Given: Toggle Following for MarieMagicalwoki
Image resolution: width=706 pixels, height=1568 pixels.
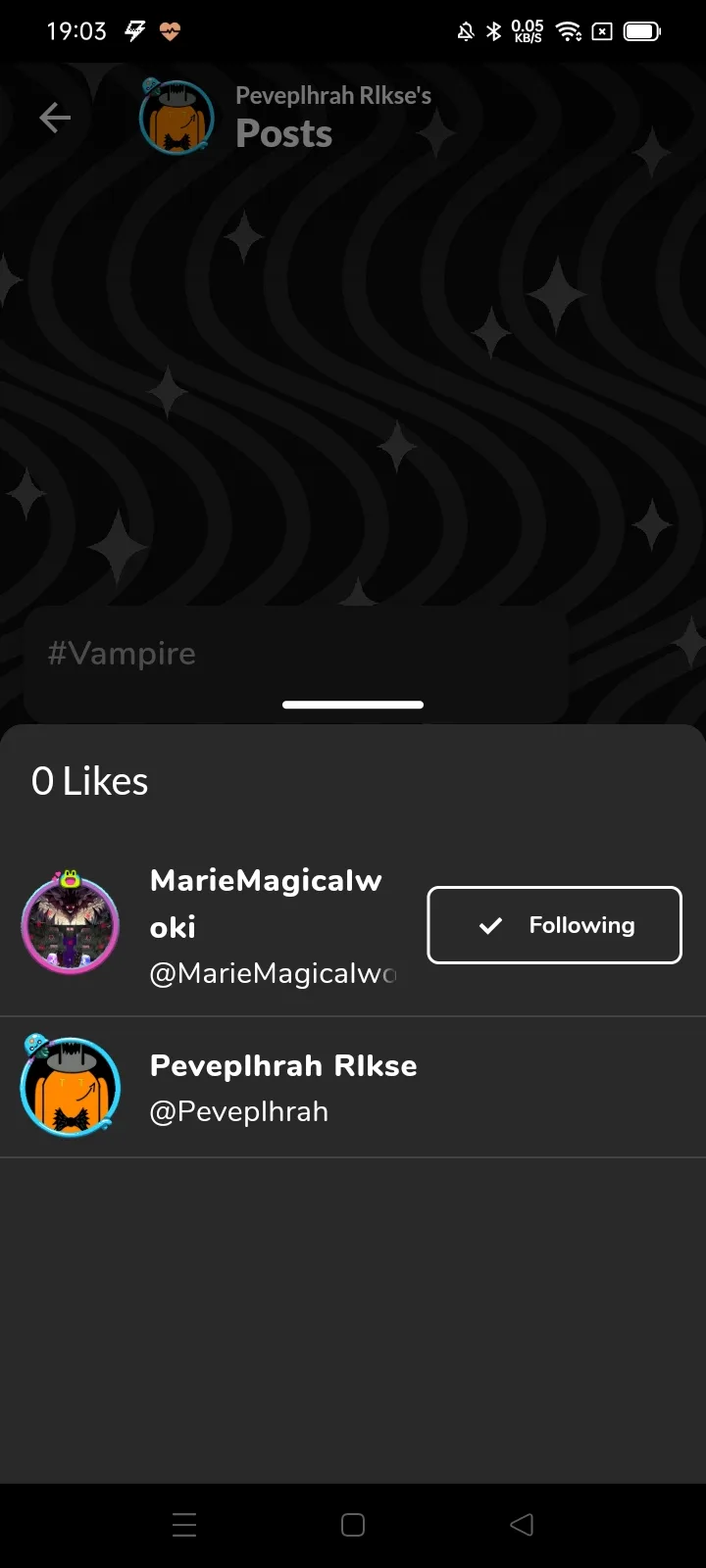Looking at the screenshot, I should coord(554,925).
